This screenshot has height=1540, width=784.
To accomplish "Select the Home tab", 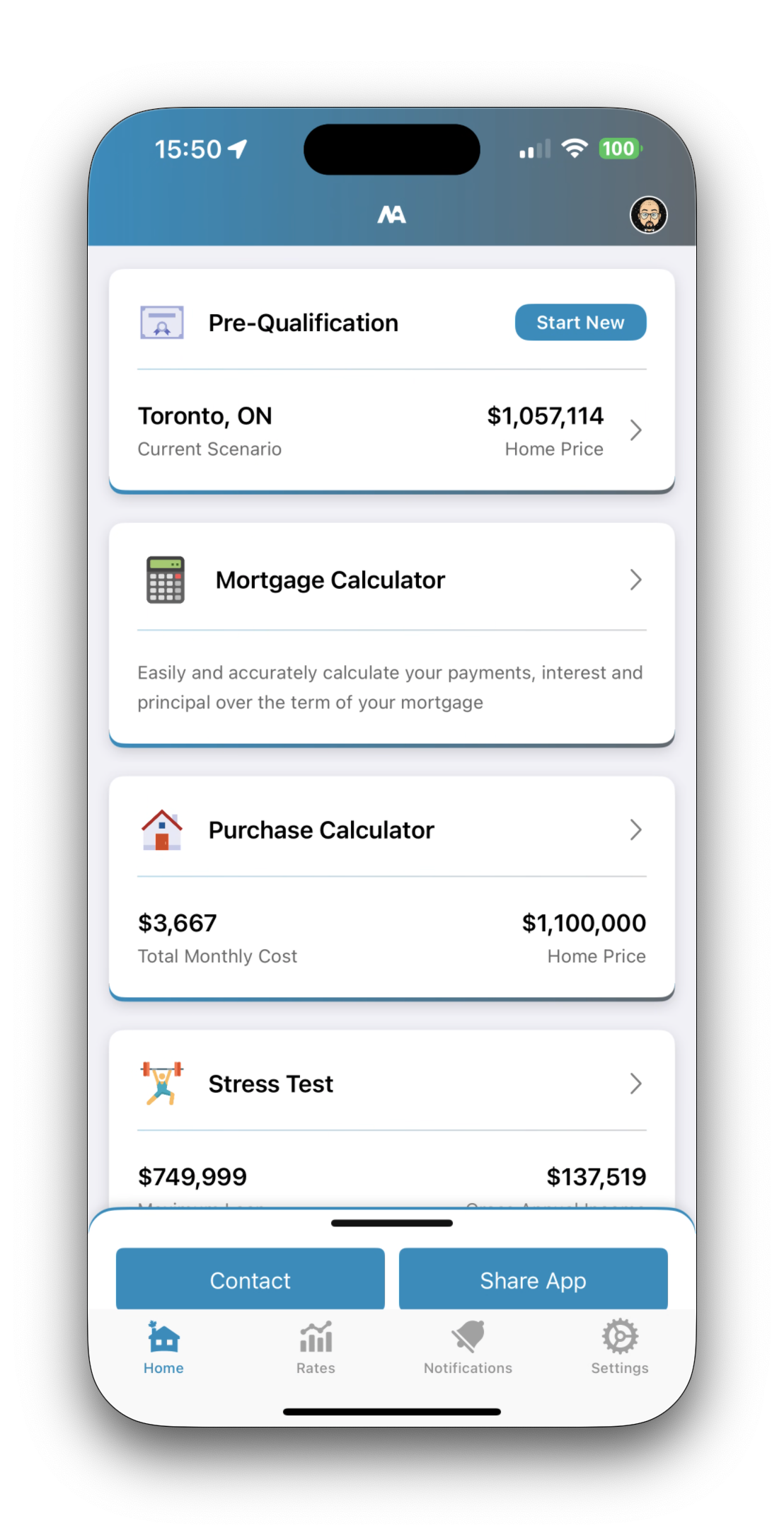I will (x=163, y=1347).
